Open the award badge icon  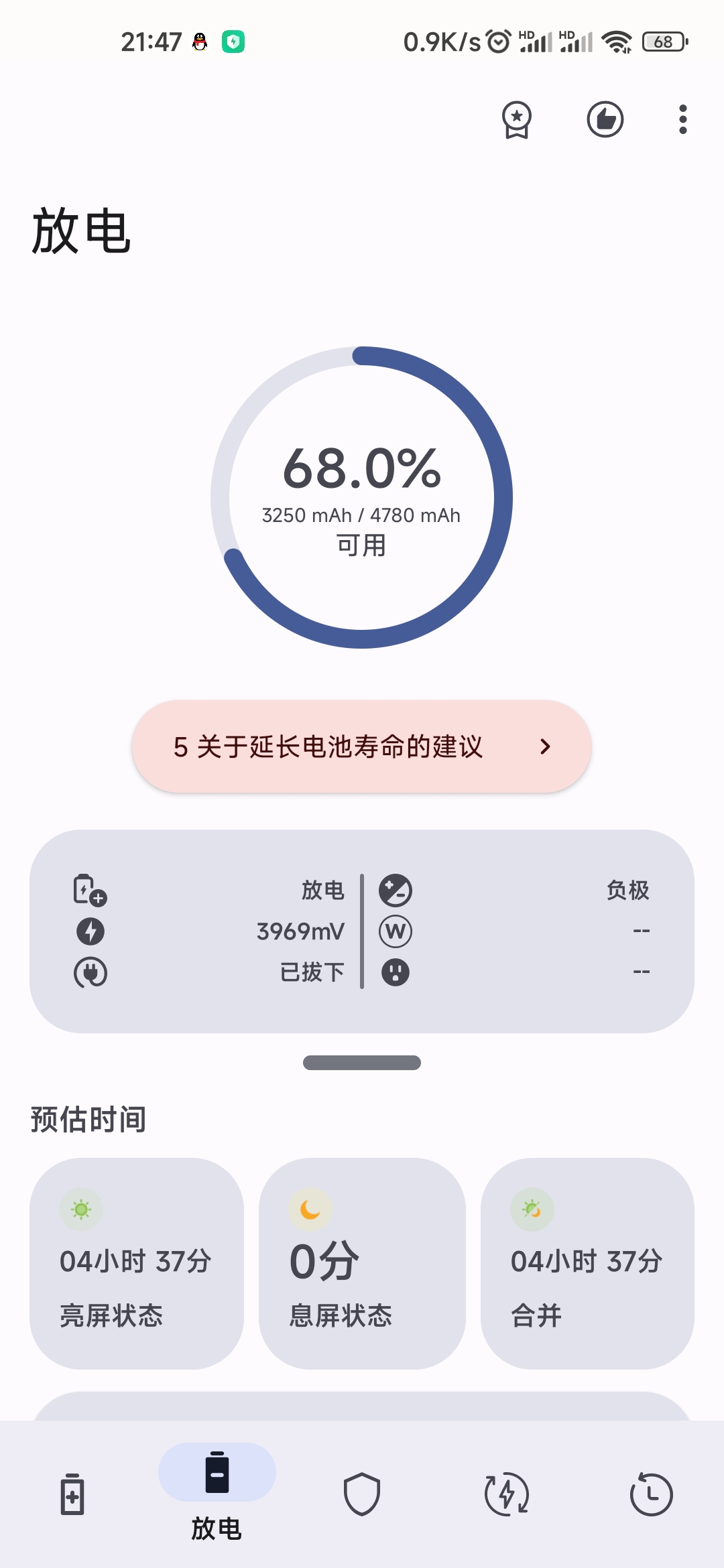[517, 120]
